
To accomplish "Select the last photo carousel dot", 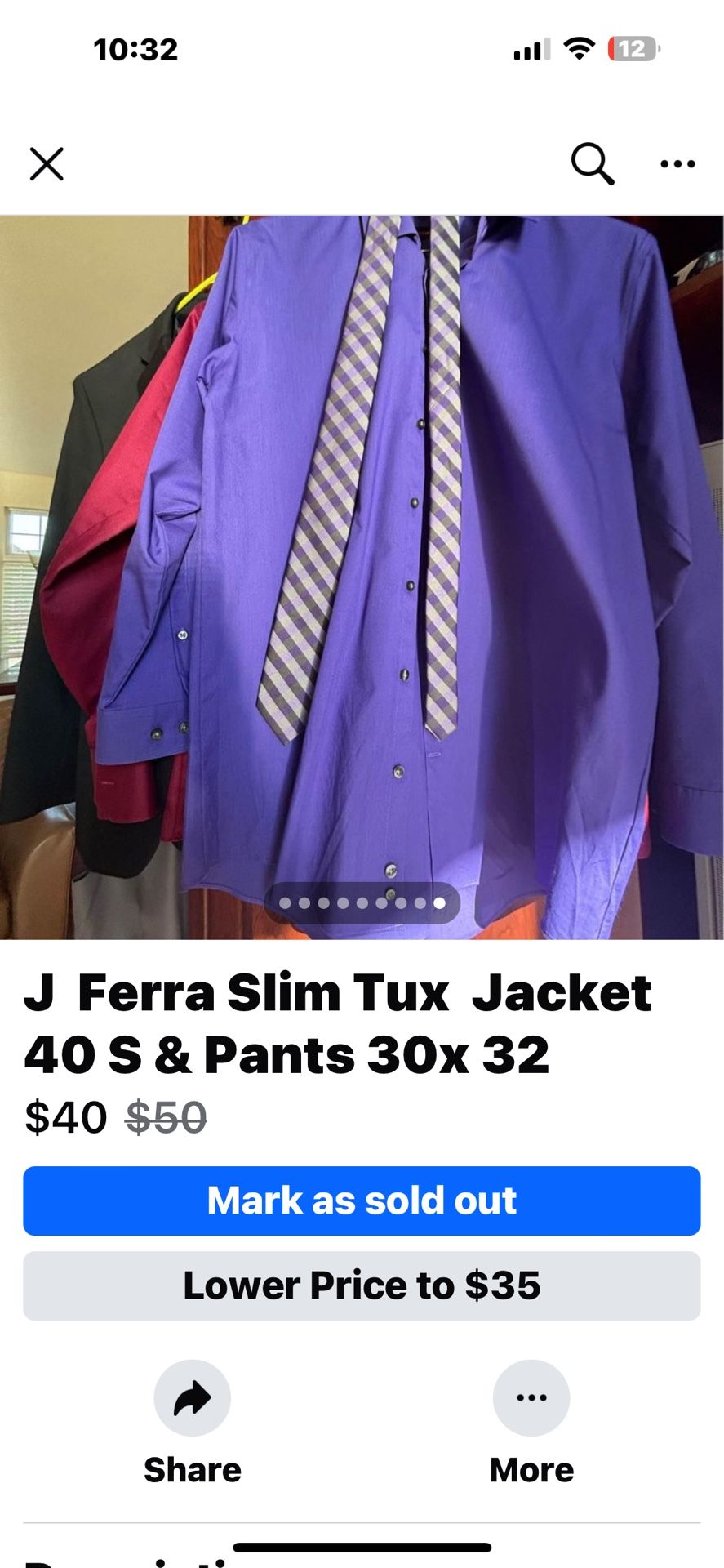I will point(438,903).
